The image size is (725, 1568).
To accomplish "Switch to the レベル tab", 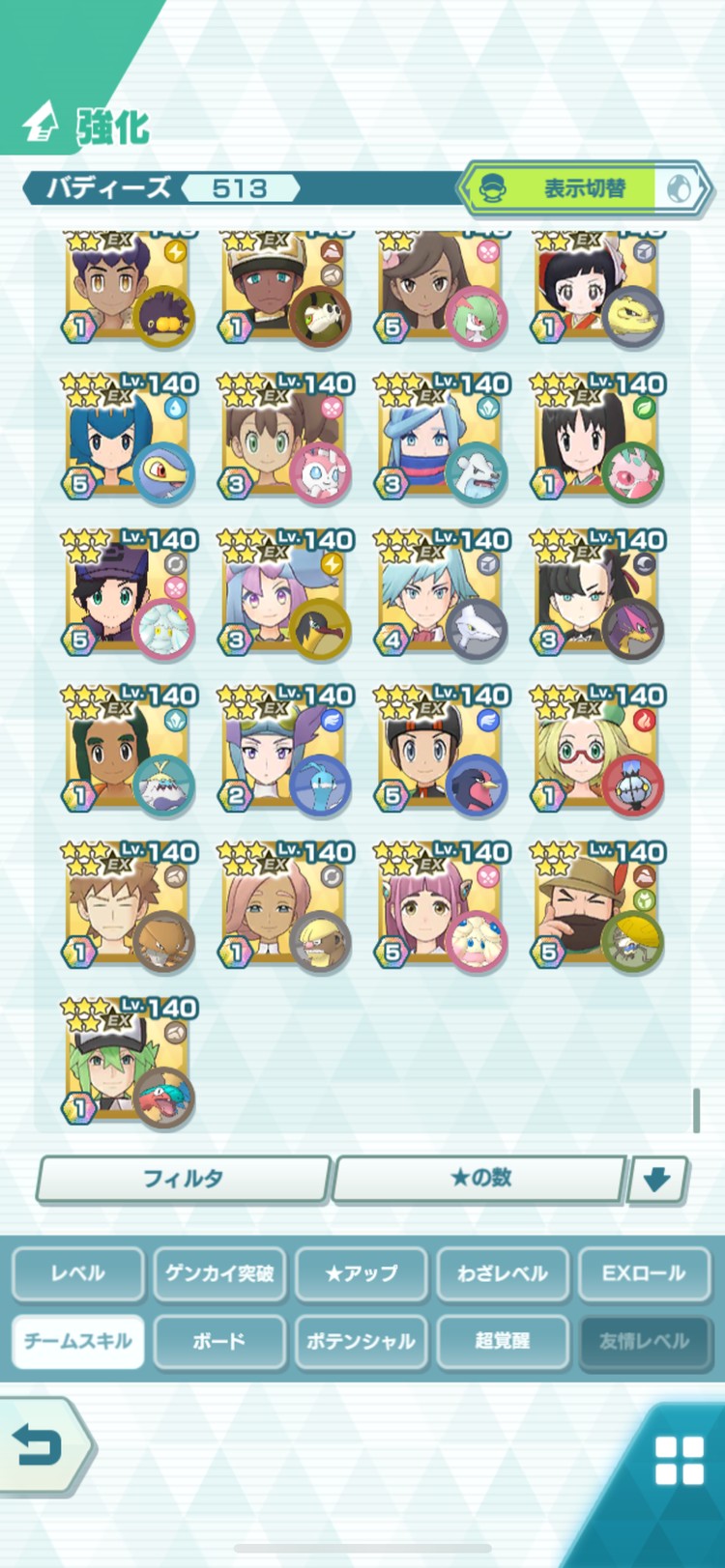I will (x=77, y=1273).
